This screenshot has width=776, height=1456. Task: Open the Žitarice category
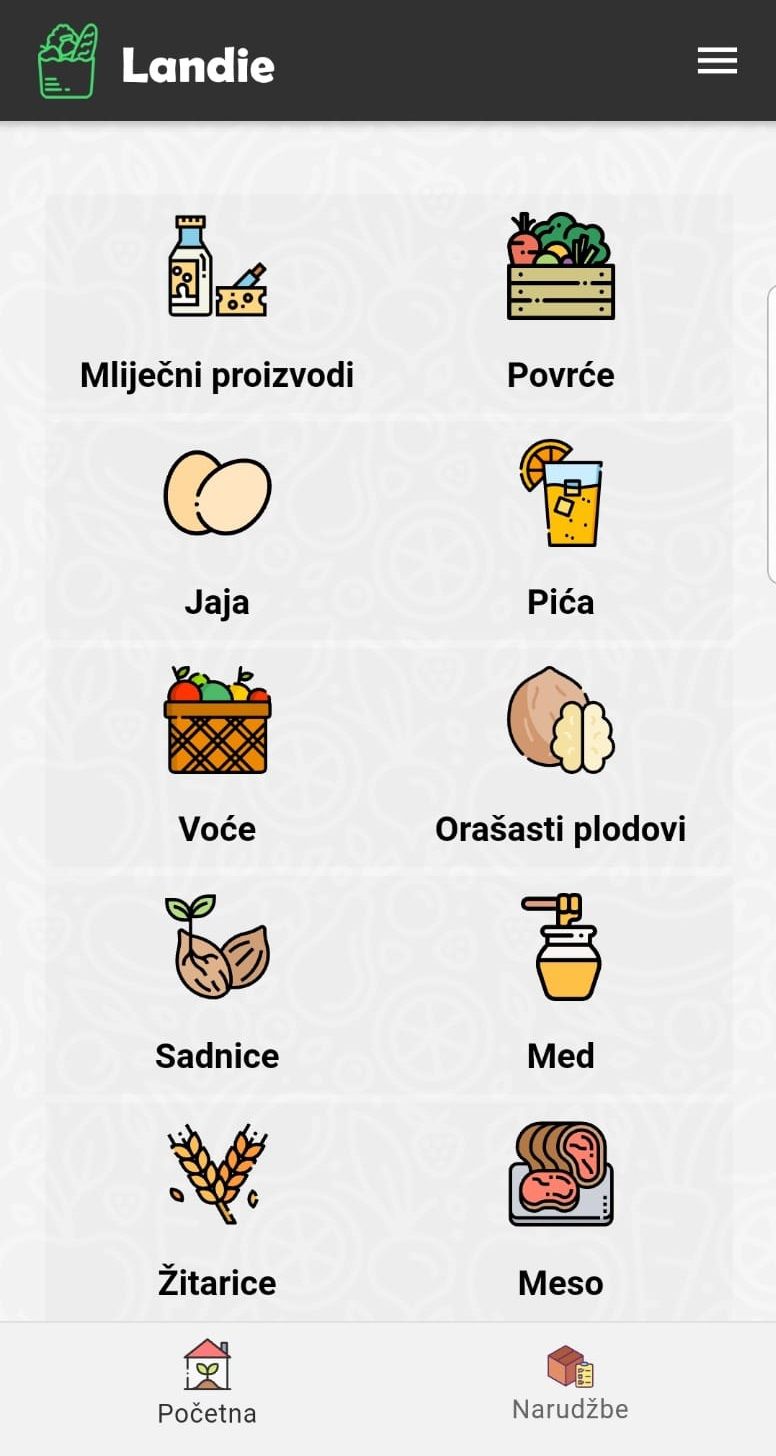(x=217, y=1211)
